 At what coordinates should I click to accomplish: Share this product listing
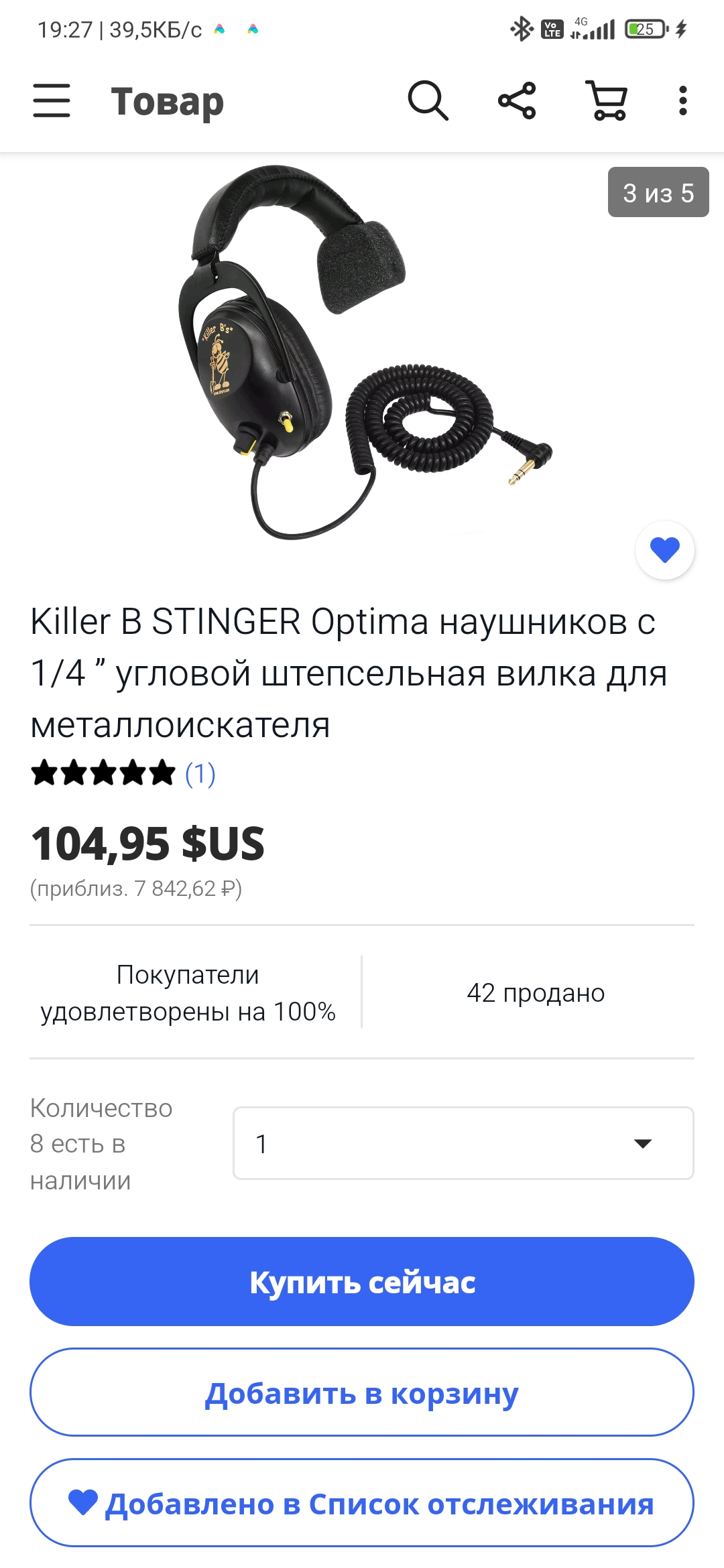(x=517, y=101)
